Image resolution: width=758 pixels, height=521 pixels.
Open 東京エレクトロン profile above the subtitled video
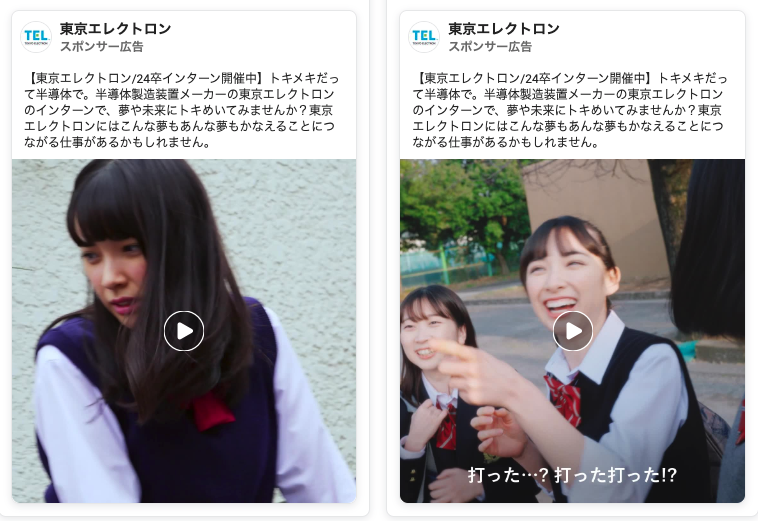click(503, 29)
